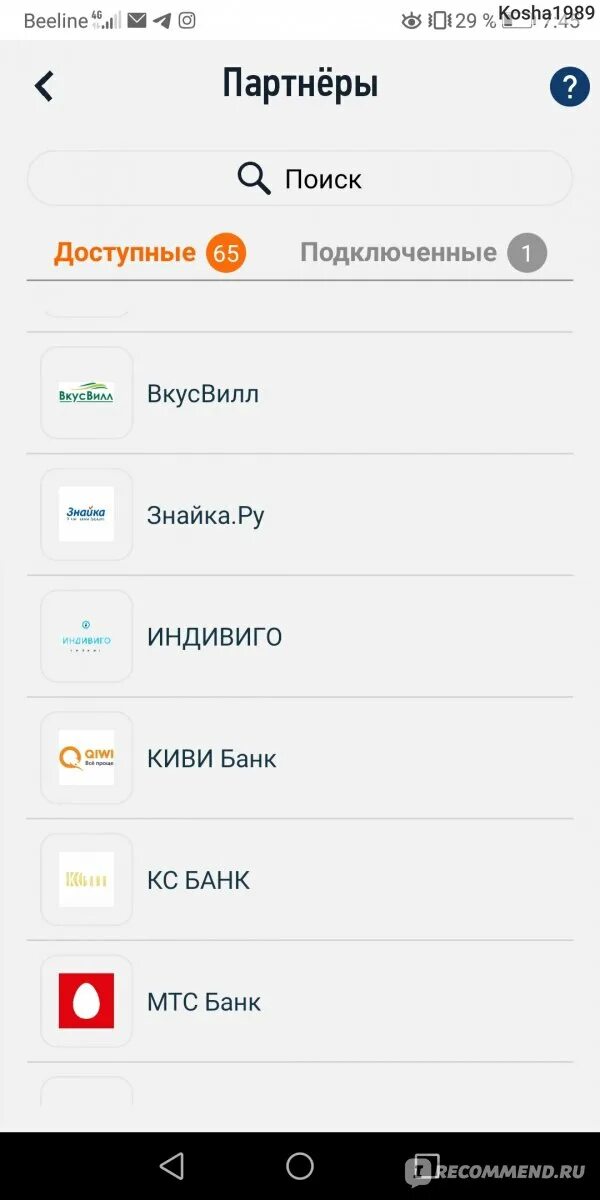Choose the ИНДИВИГО partner row
The width and height of the screenshot is (600, 1200).
[x=300, y=637]
